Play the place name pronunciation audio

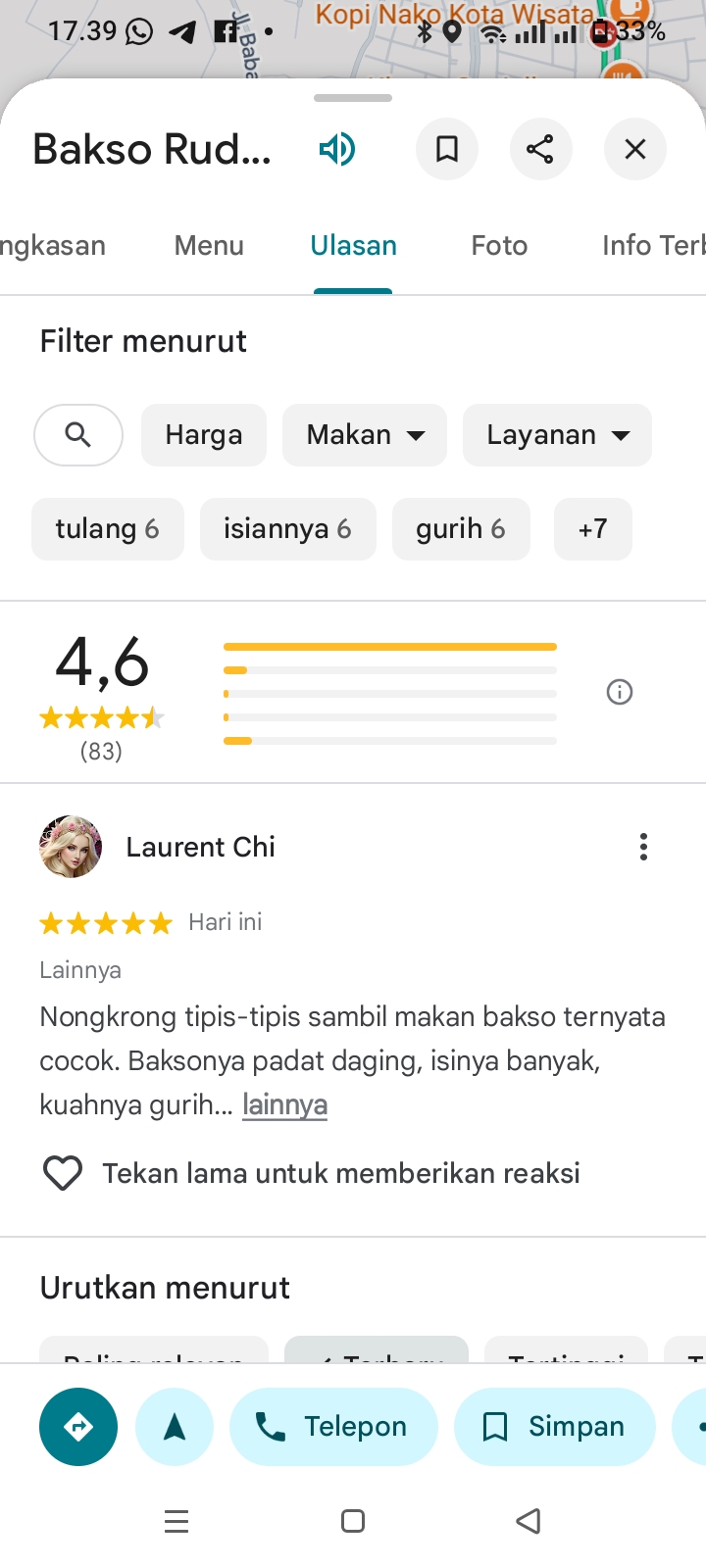coord(337,150)
